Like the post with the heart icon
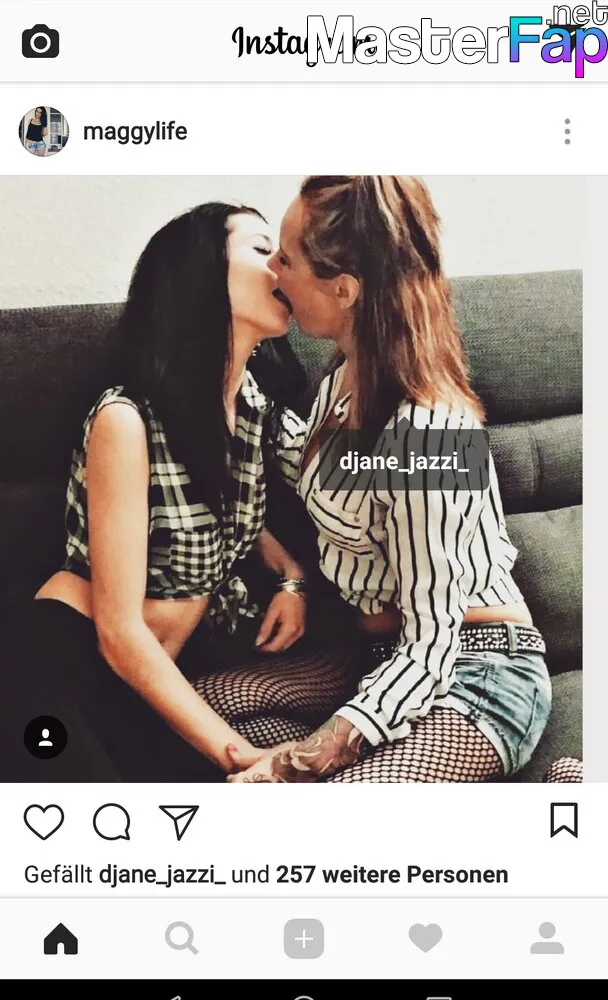Screen dimensions: 608x1000 pyautogui.click(x=44, y=821)
